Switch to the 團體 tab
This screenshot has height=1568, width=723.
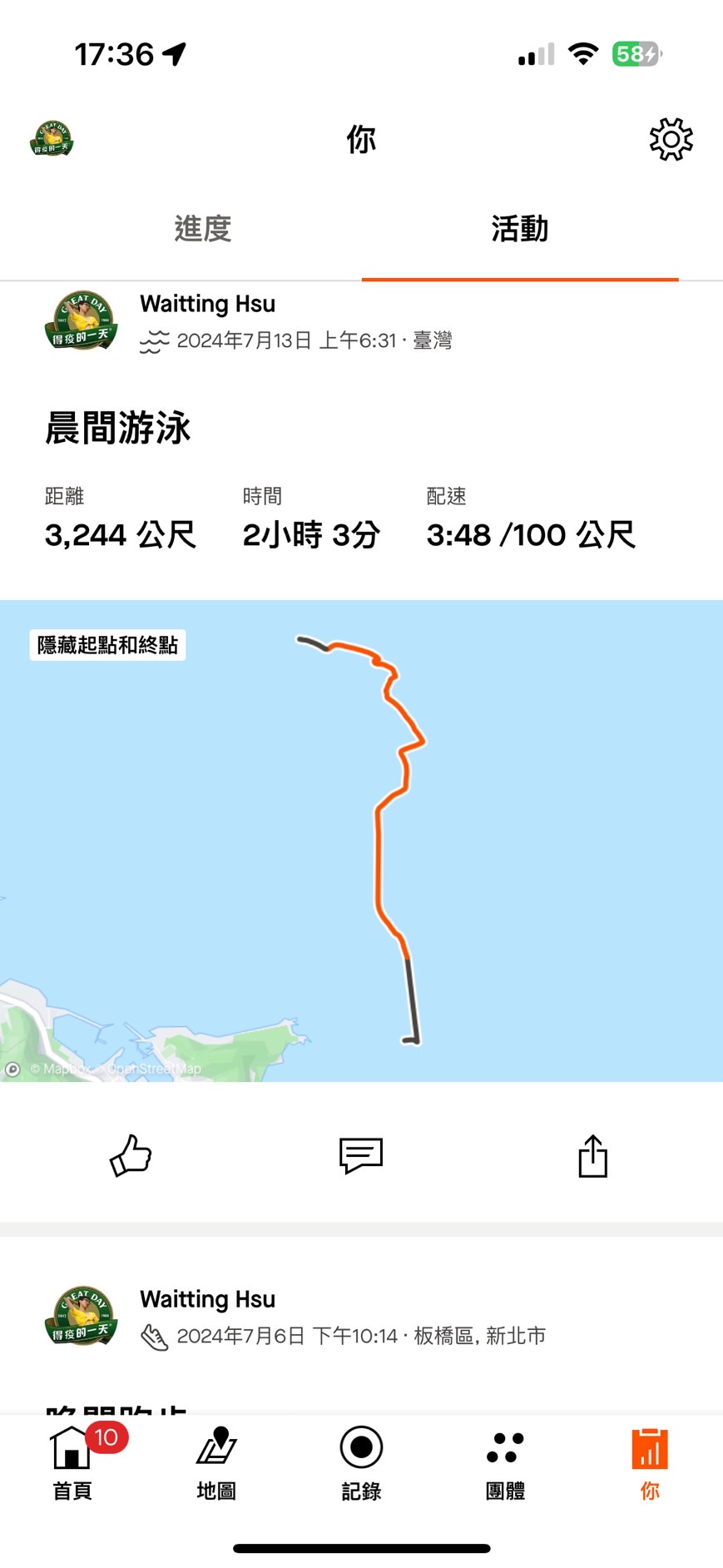tap(505, 1461)
